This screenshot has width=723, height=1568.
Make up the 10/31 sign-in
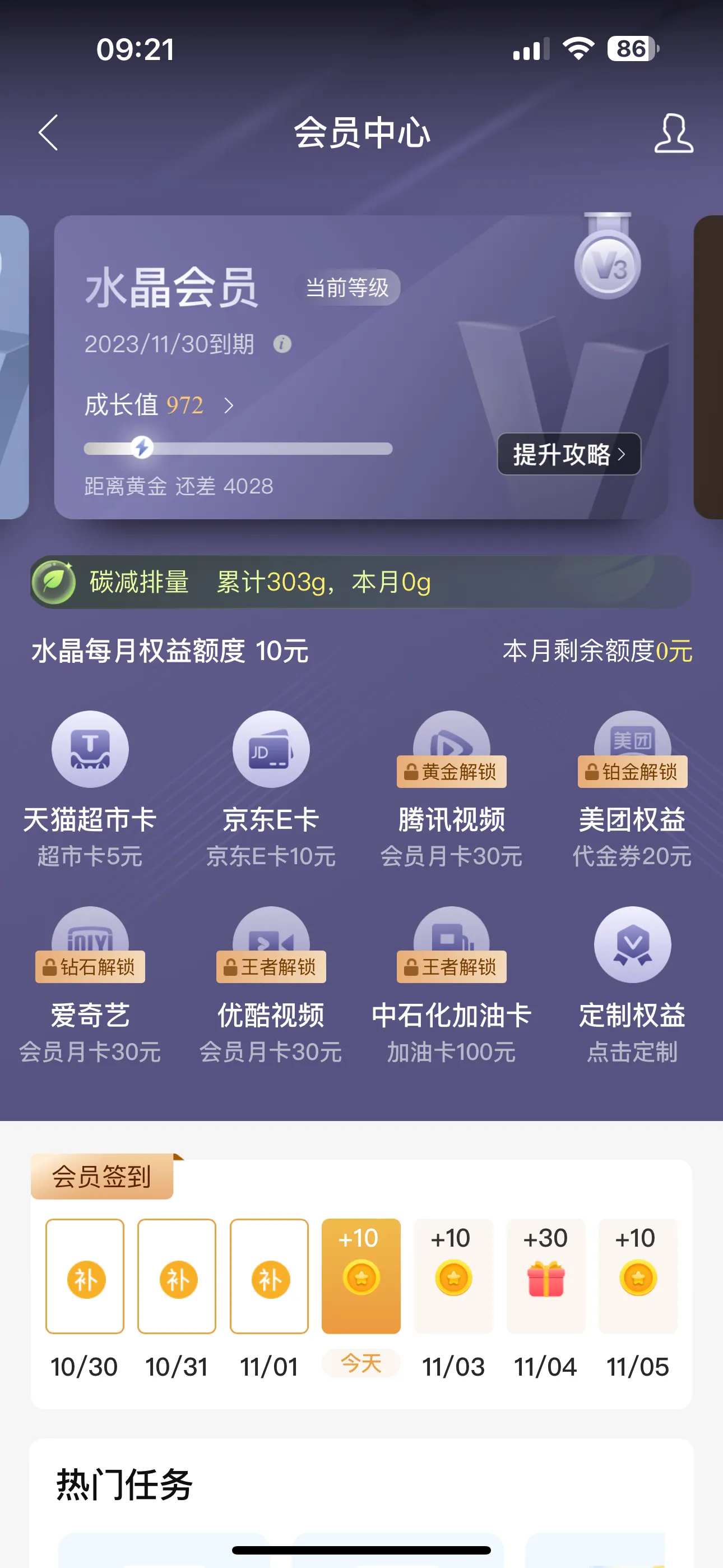(x=177, y=1276)
